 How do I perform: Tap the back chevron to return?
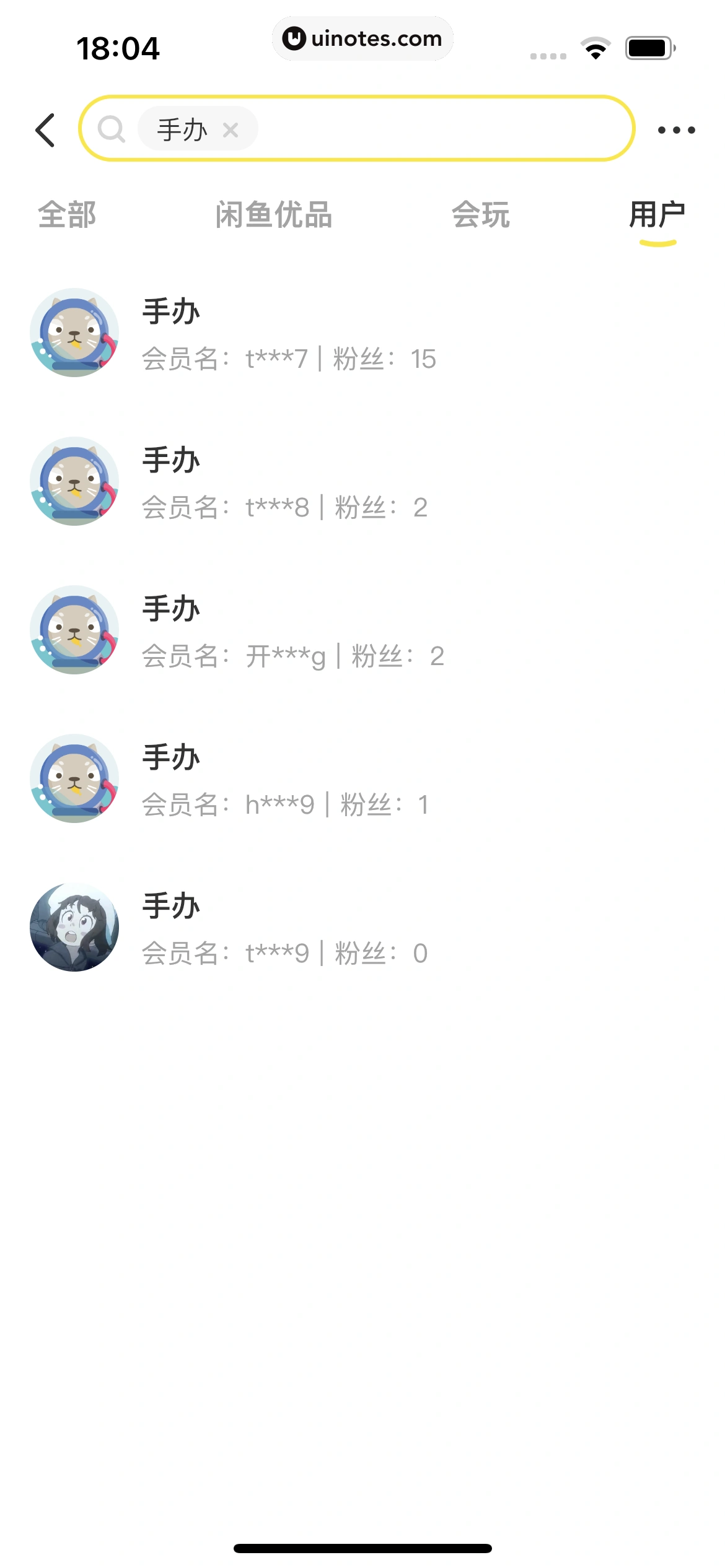tap(45, 129)
